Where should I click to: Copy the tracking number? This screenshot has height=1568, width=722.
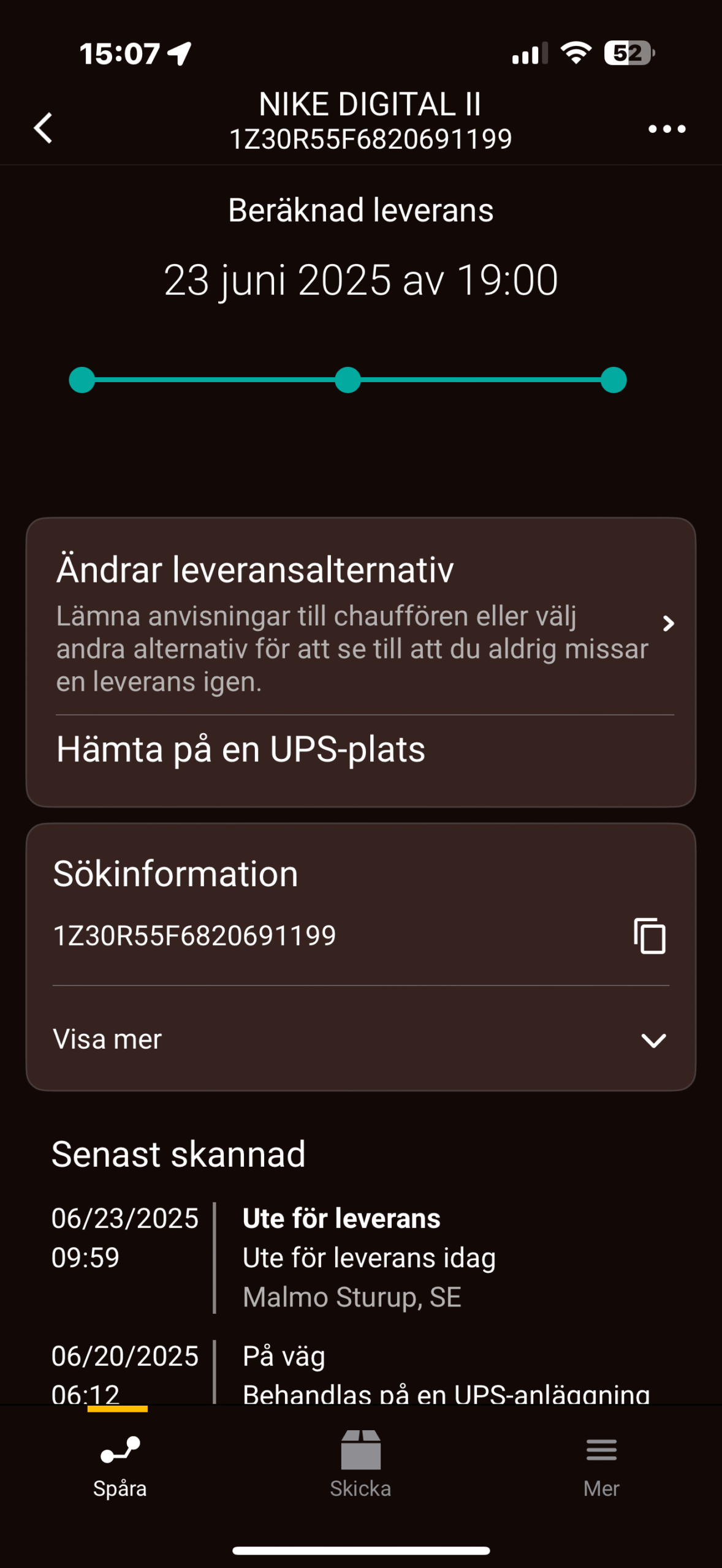[x=650, y=936]
